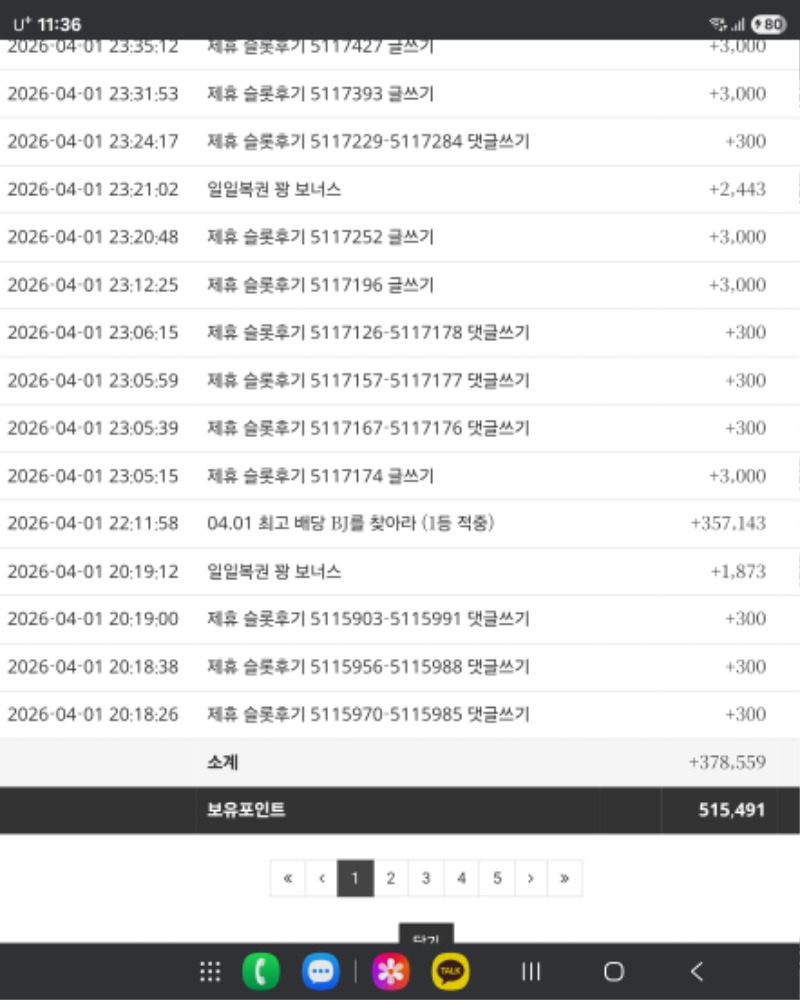Select page 5 in the pagination
The image size is (800, 1000).
click(496, 878)
